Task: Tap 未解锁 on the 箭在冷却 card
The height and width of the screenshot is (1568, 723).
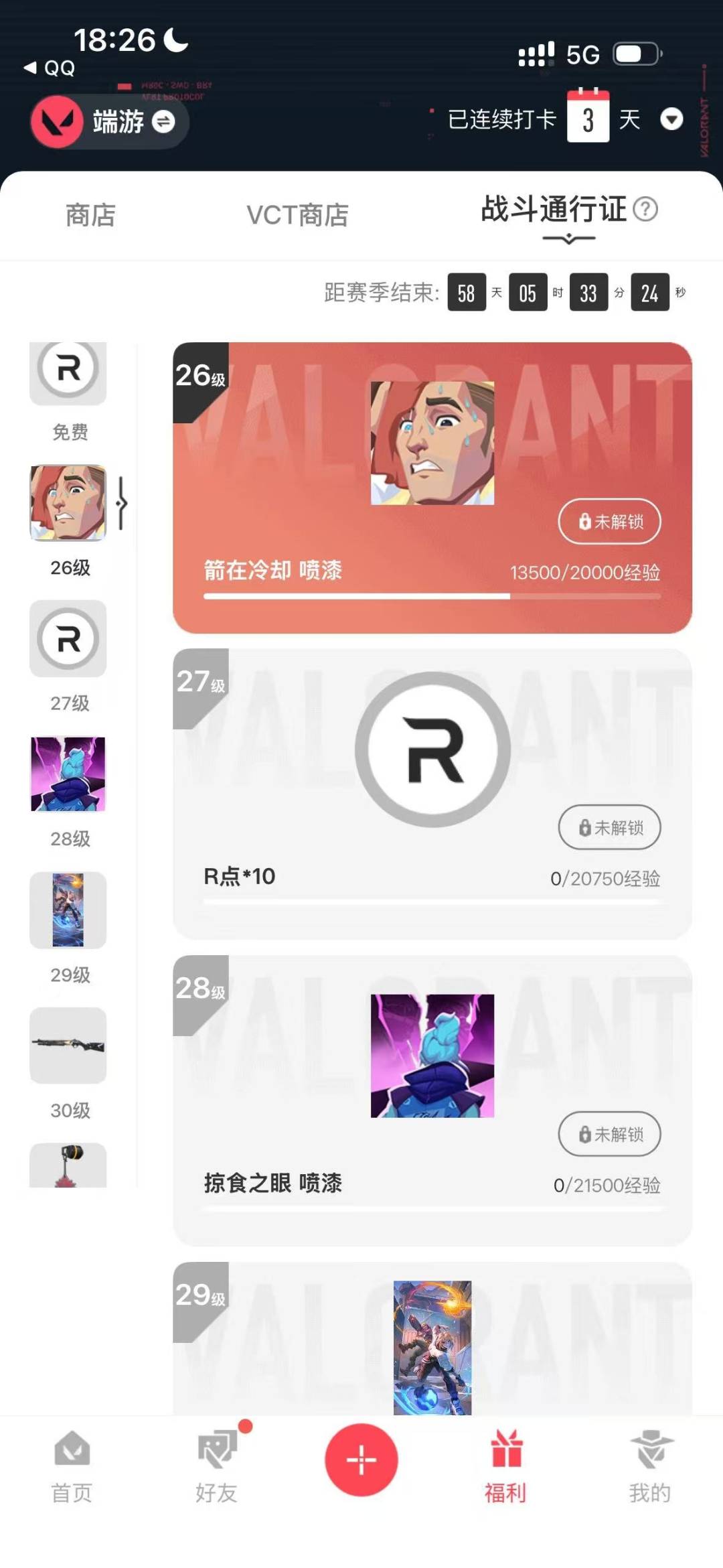Action: click(609, 522)
